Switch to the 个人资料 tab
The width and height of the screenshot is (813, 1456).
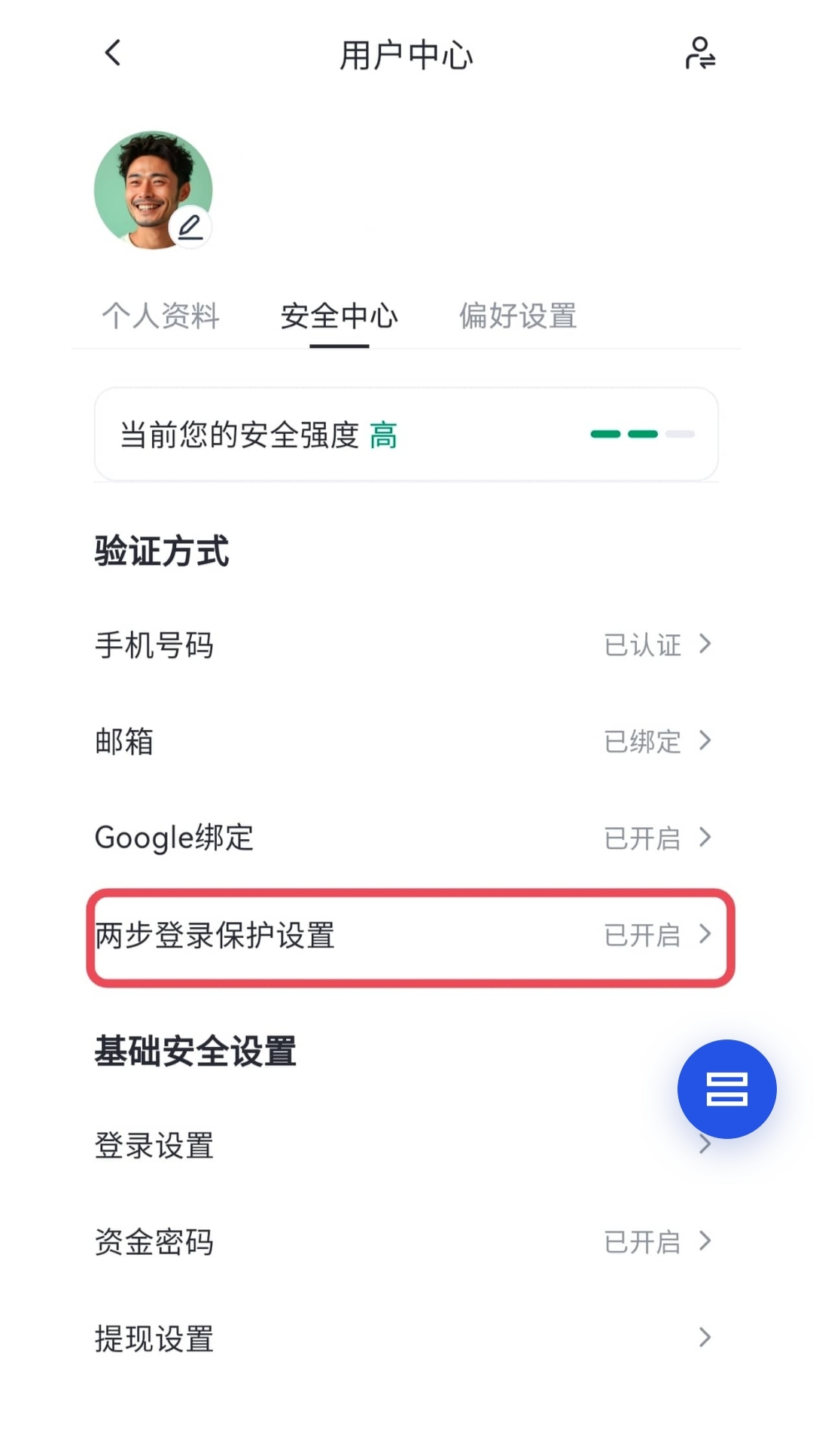(160, 316)
